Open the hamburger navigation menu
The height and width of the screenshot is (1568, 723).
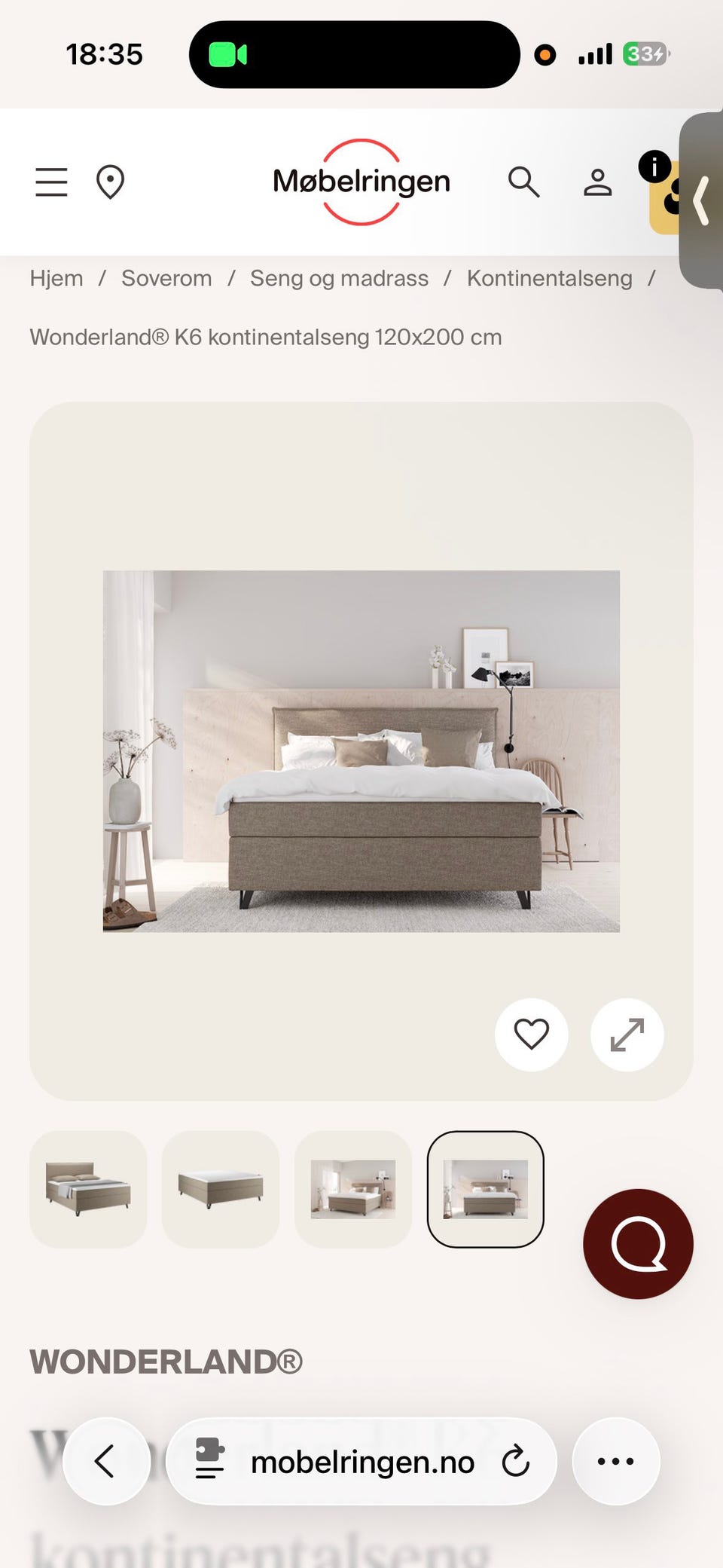50,182
